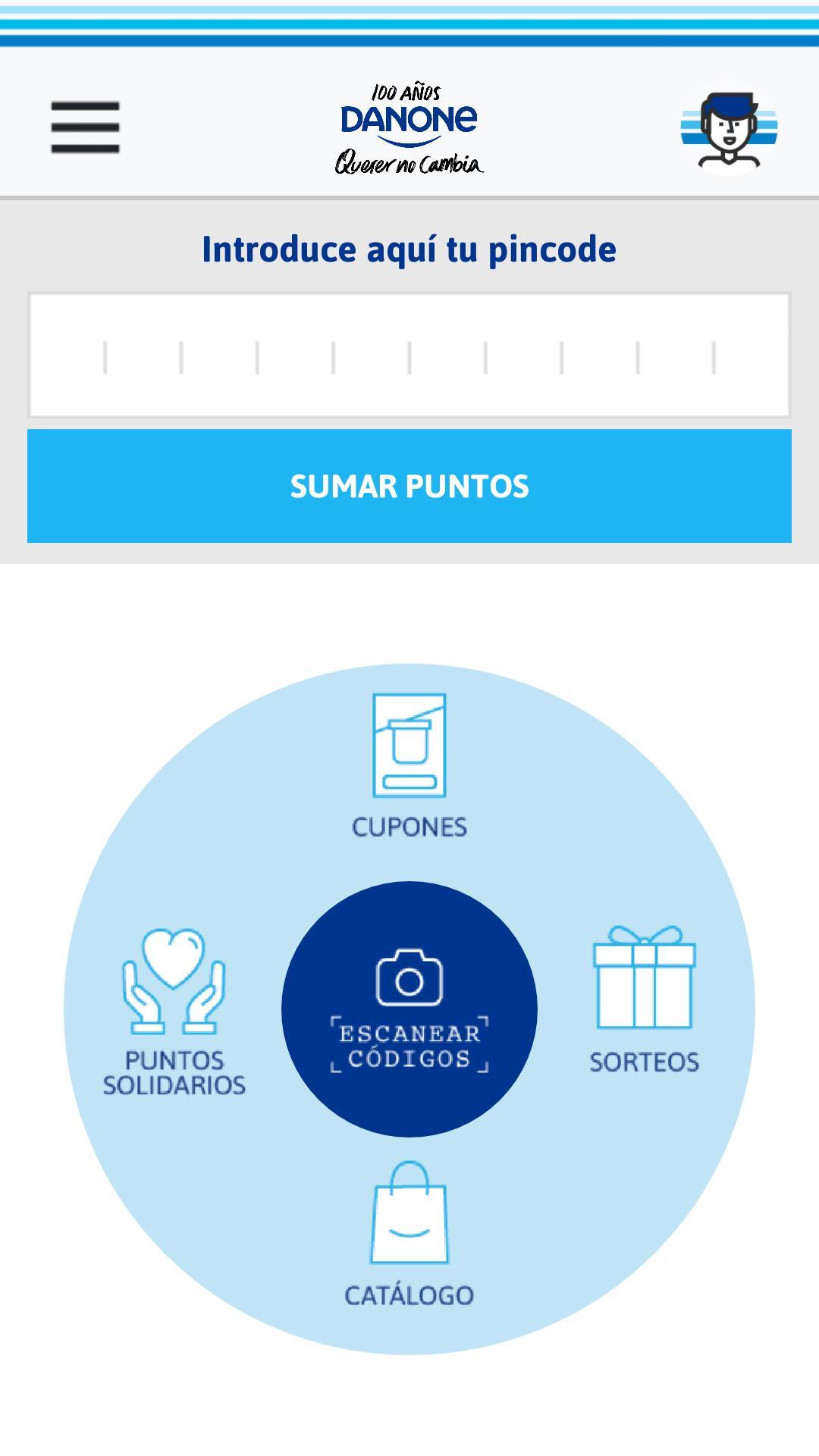819x1456 pixels.
Task: Tap the pincode entry field
Action: coord(409,356)
